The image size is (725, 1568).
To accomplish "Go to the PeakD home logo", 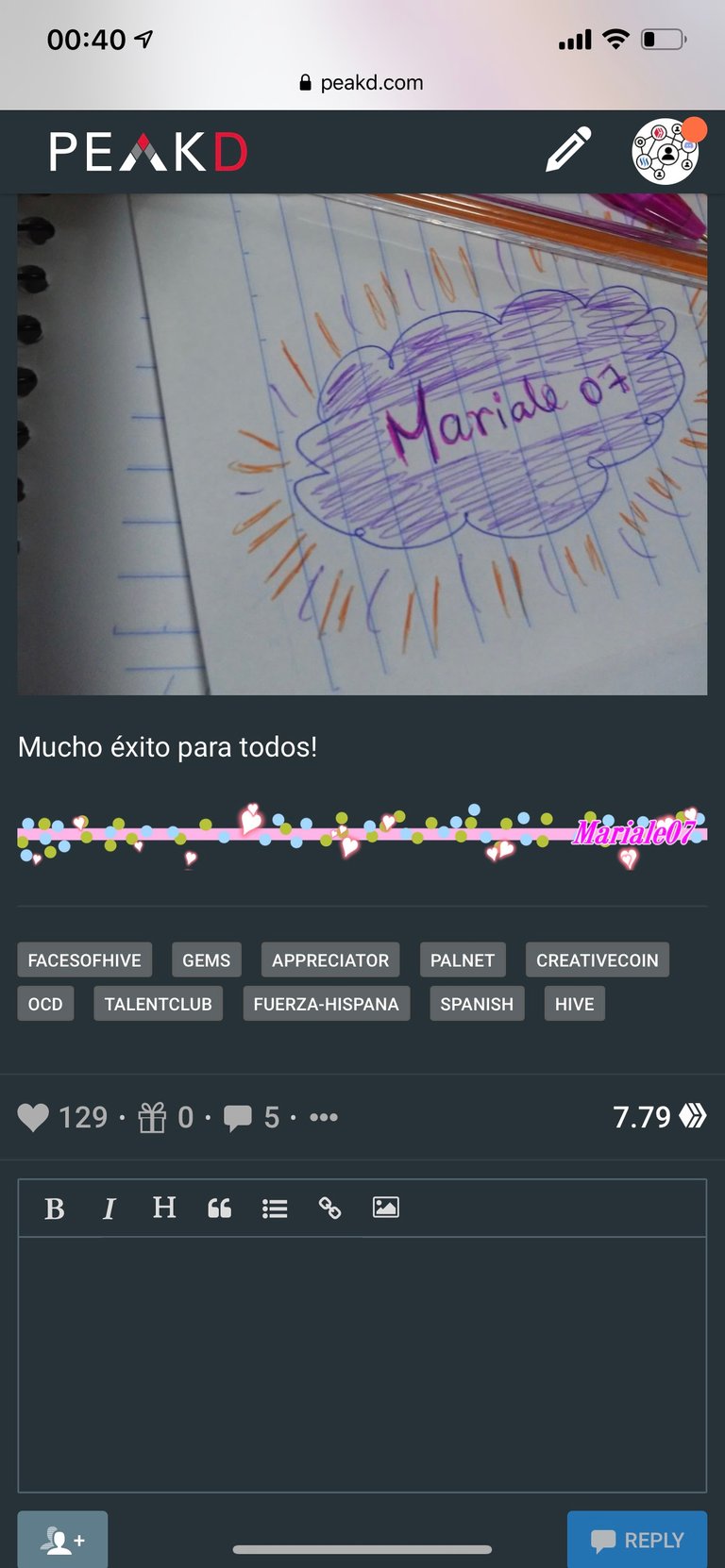I will point(148,152).
